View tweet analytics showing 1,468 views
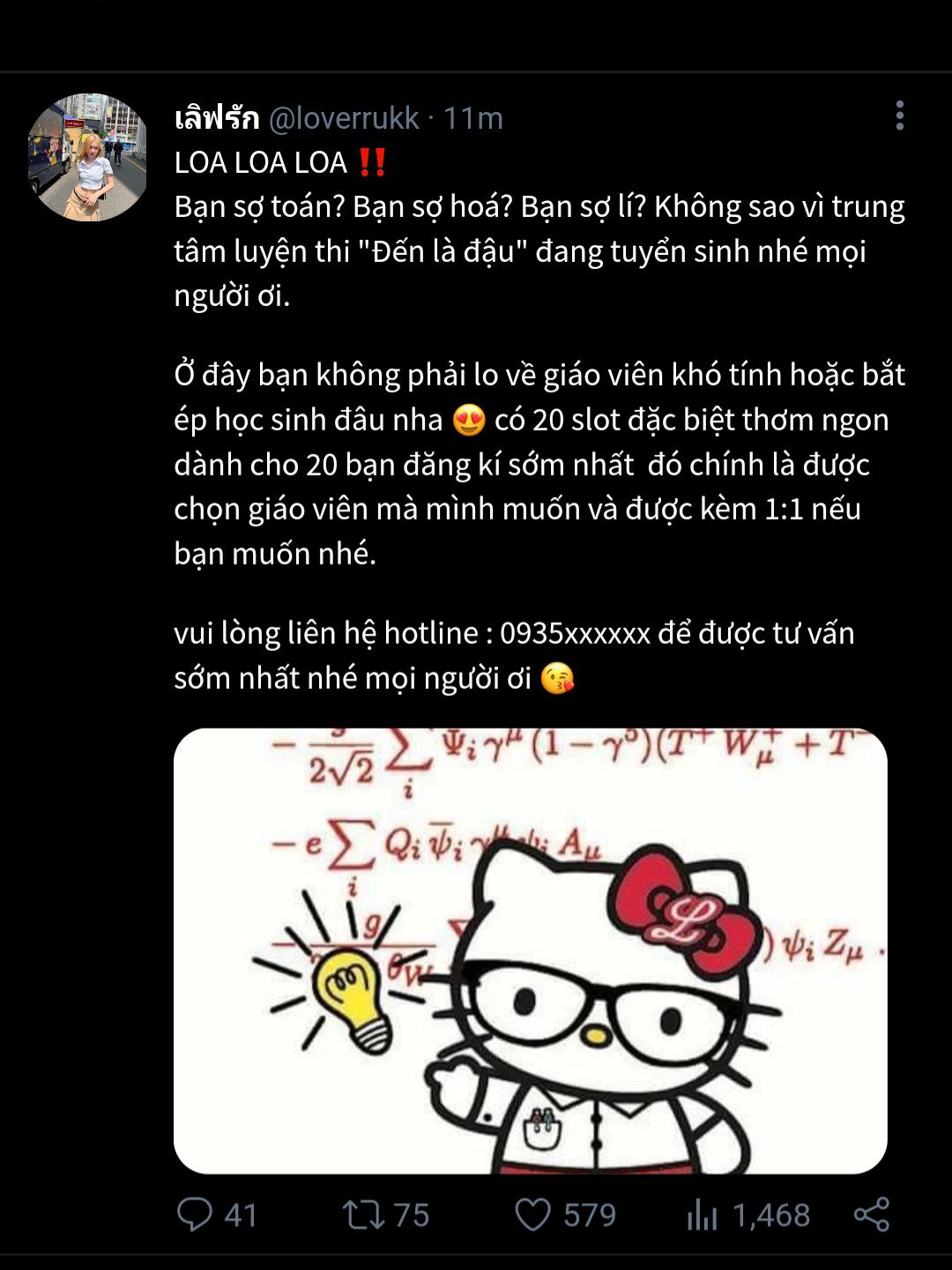Image resolution: width=952 pixels, height=1270 pixels. 703,1214
